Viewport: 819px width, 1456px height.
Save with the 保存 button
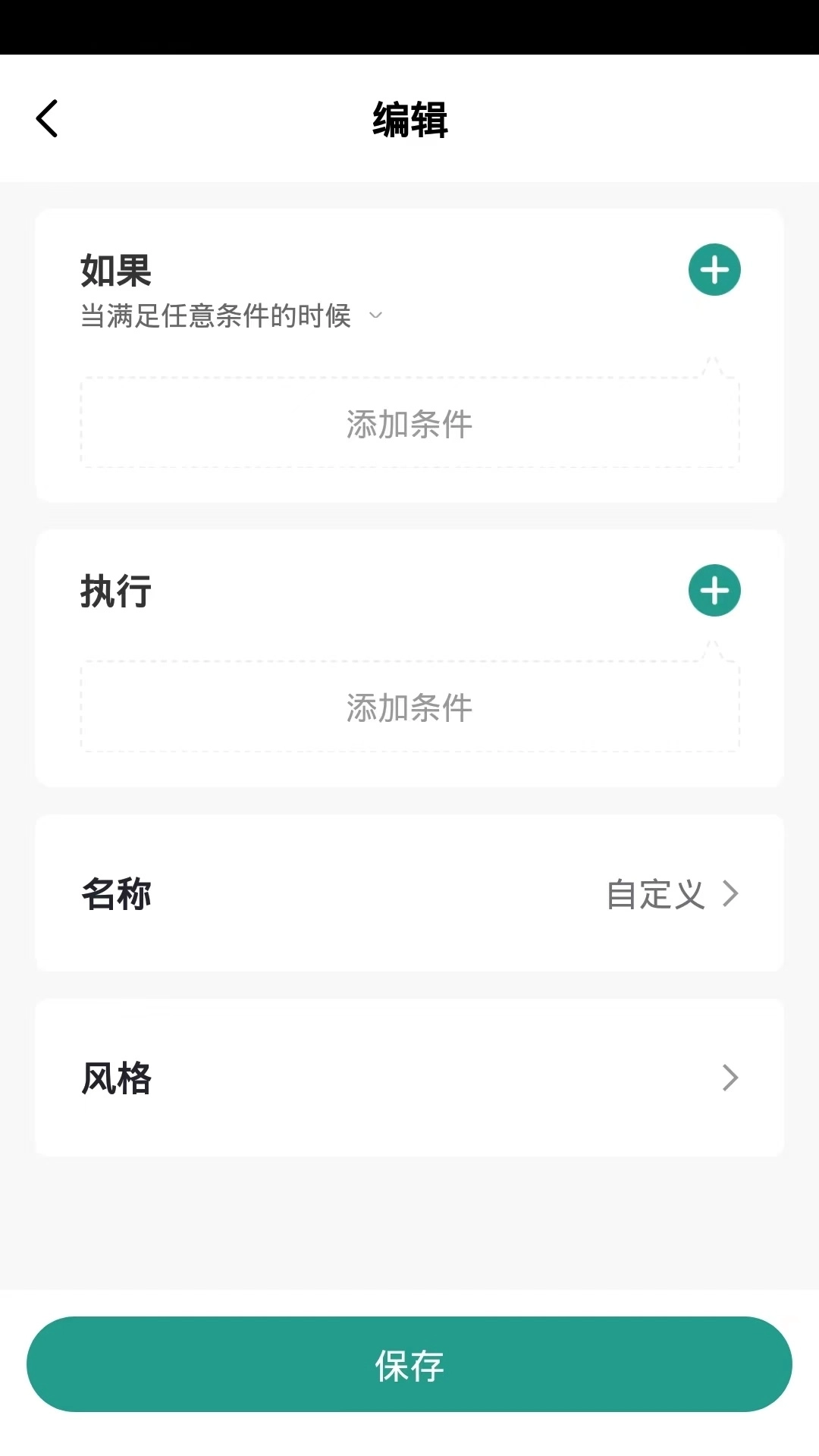[409, 1364]
